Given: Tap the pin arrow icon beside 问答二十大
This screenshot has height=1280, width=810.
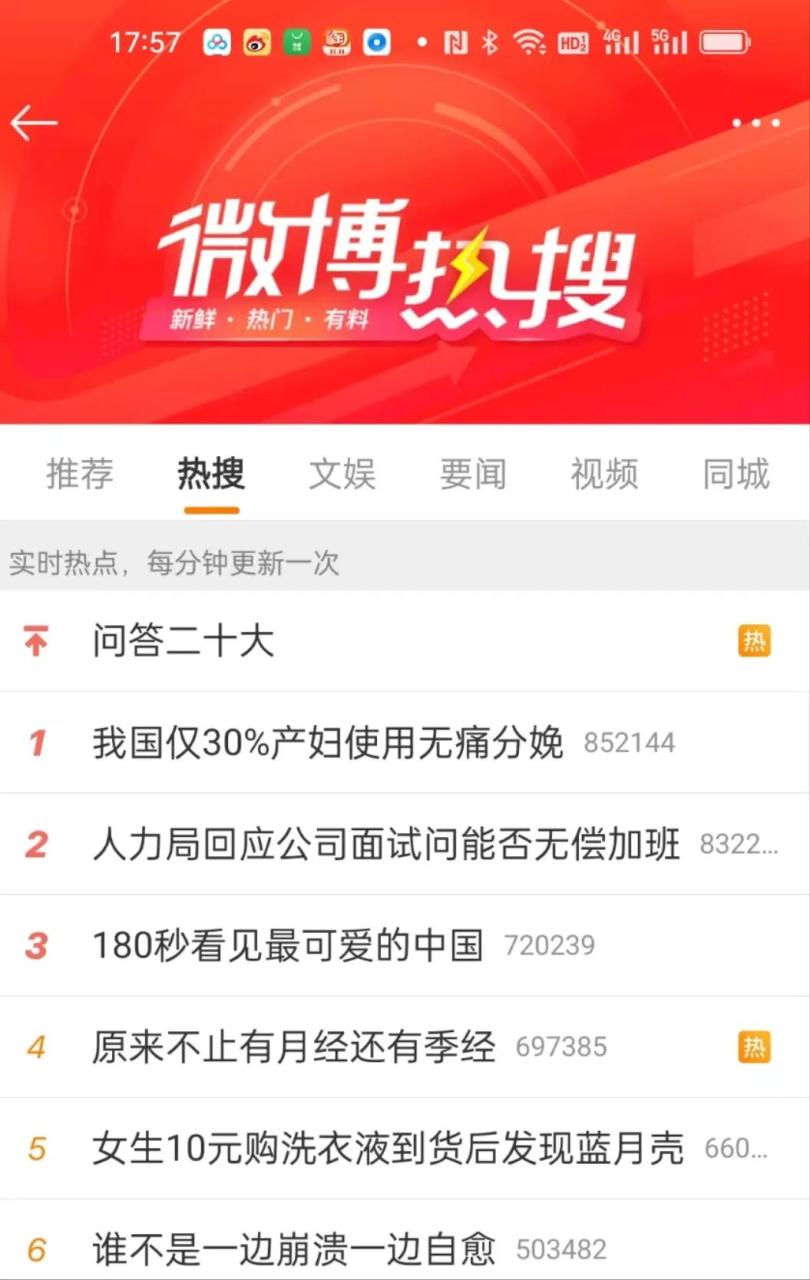Looking at the screenshot, I should coord(36,642).
